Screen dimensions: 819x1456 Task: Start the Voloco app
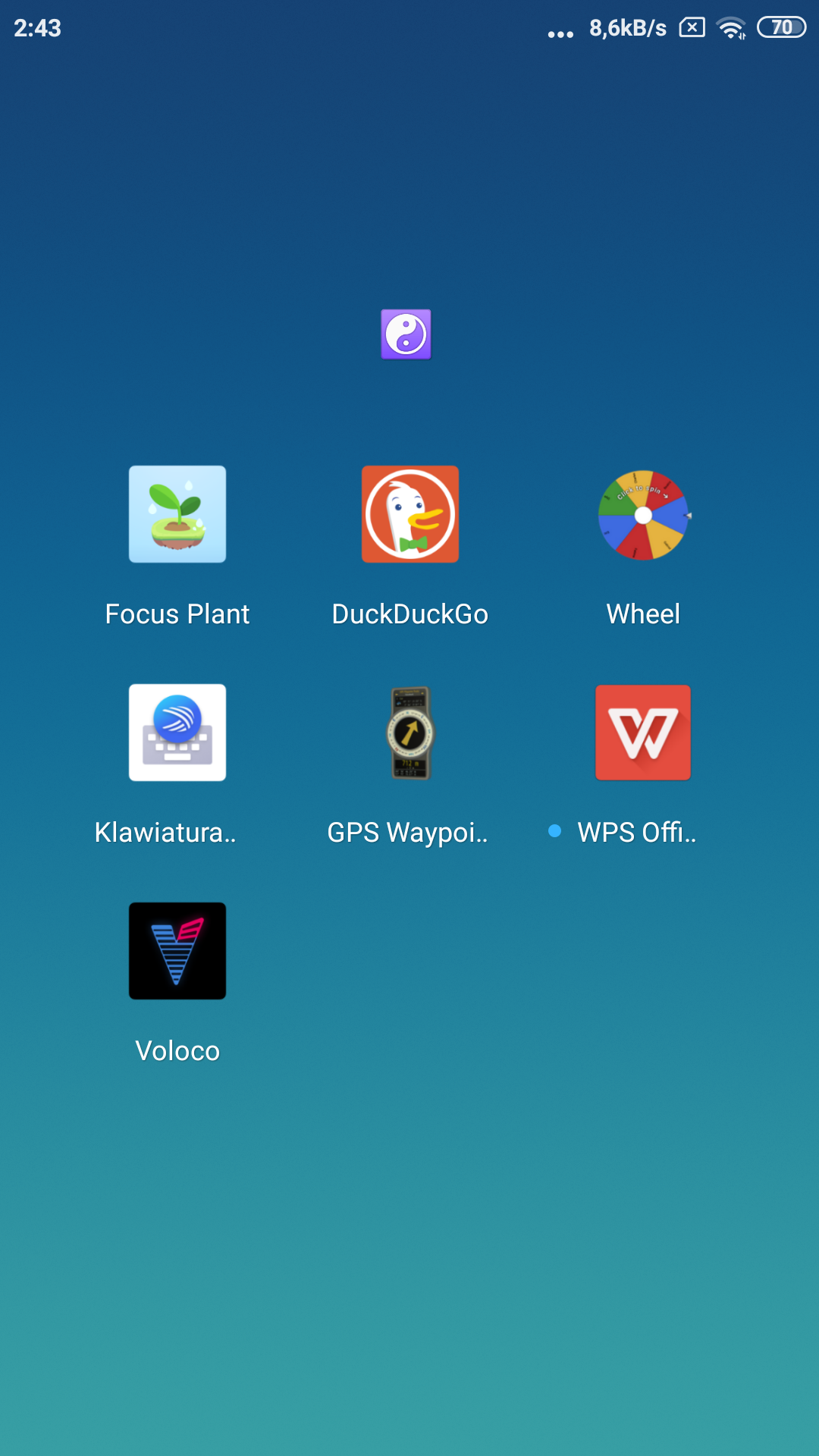coord(177,950)
